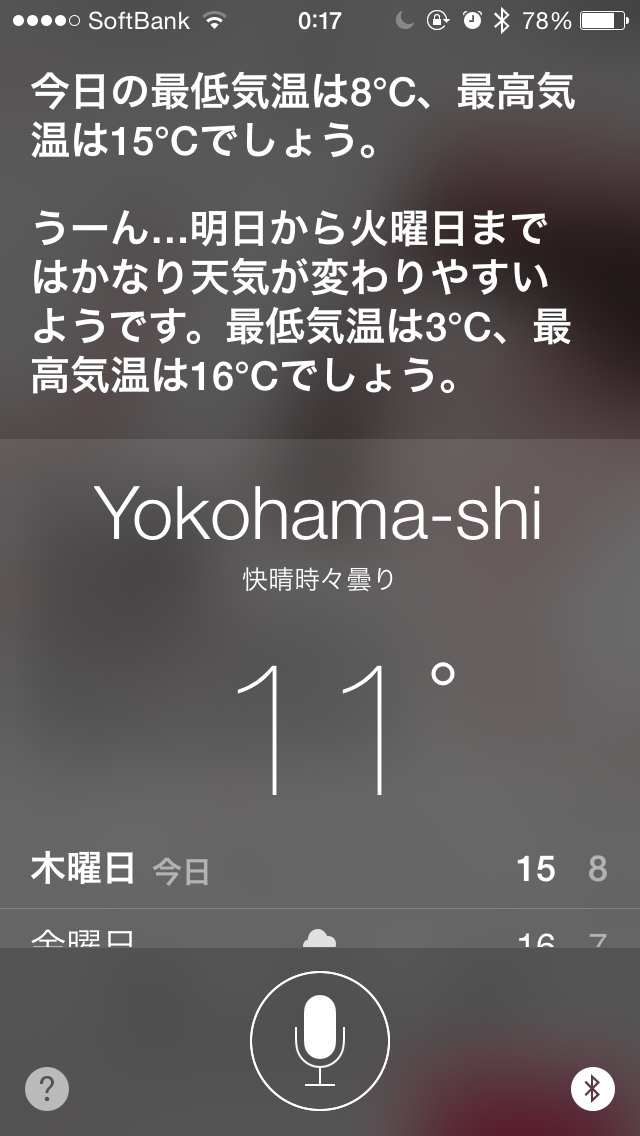Select the Bluetooth audio source icon
Image resolution: width=640 pixels, height=1136 pixels.
click(x=592, y=1088)
